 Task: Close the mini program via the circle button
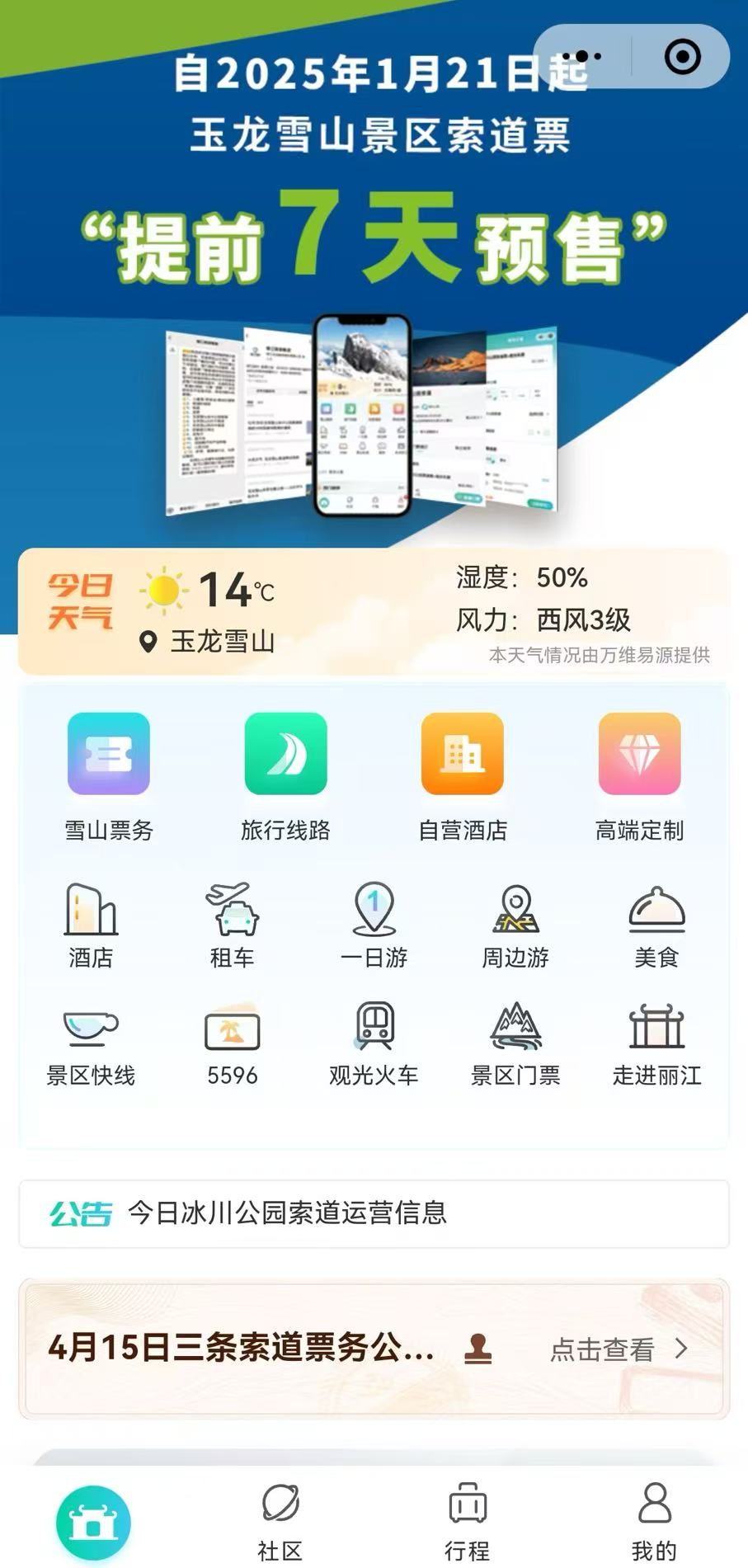tap(682, 57)
